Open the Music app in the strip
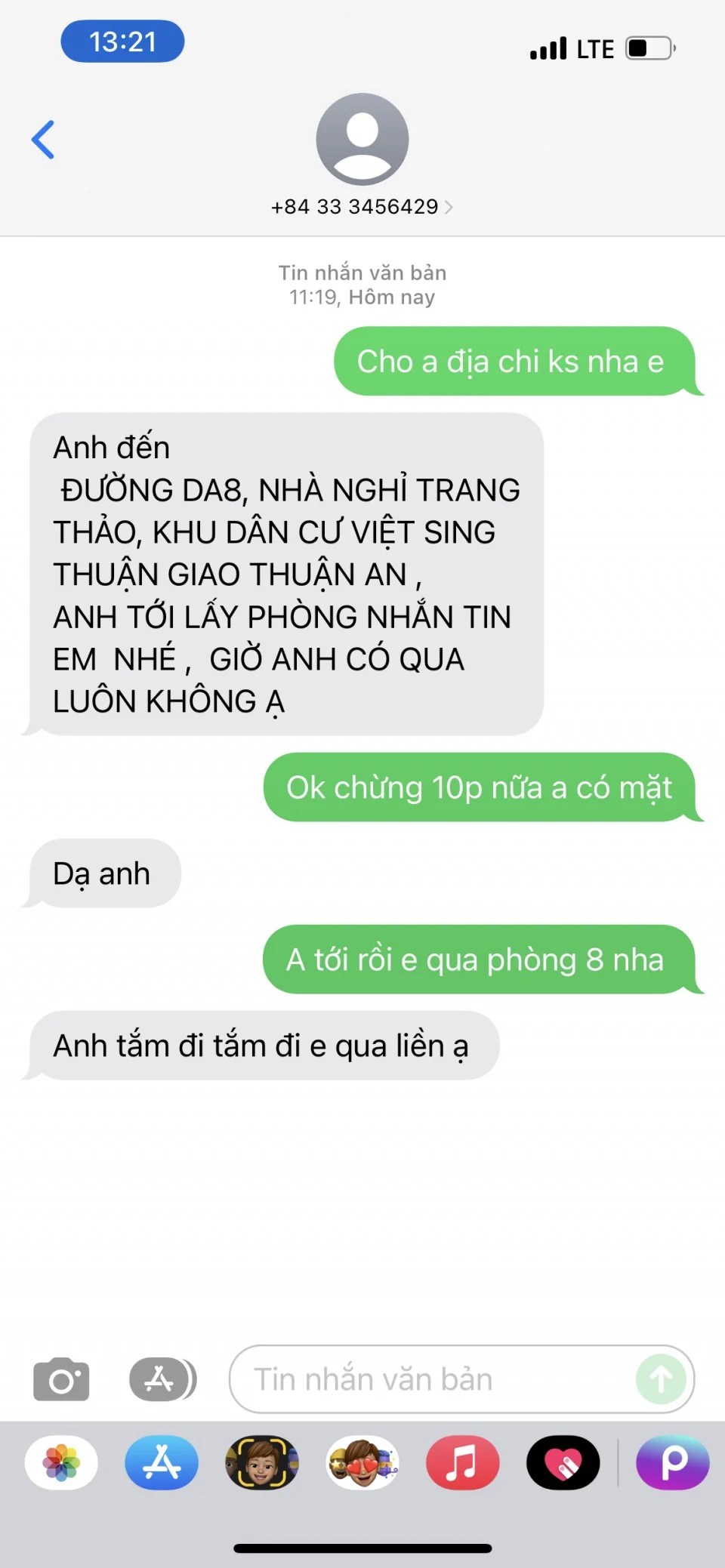Viewport: 725px width, 1568px height. point(462,1462)
